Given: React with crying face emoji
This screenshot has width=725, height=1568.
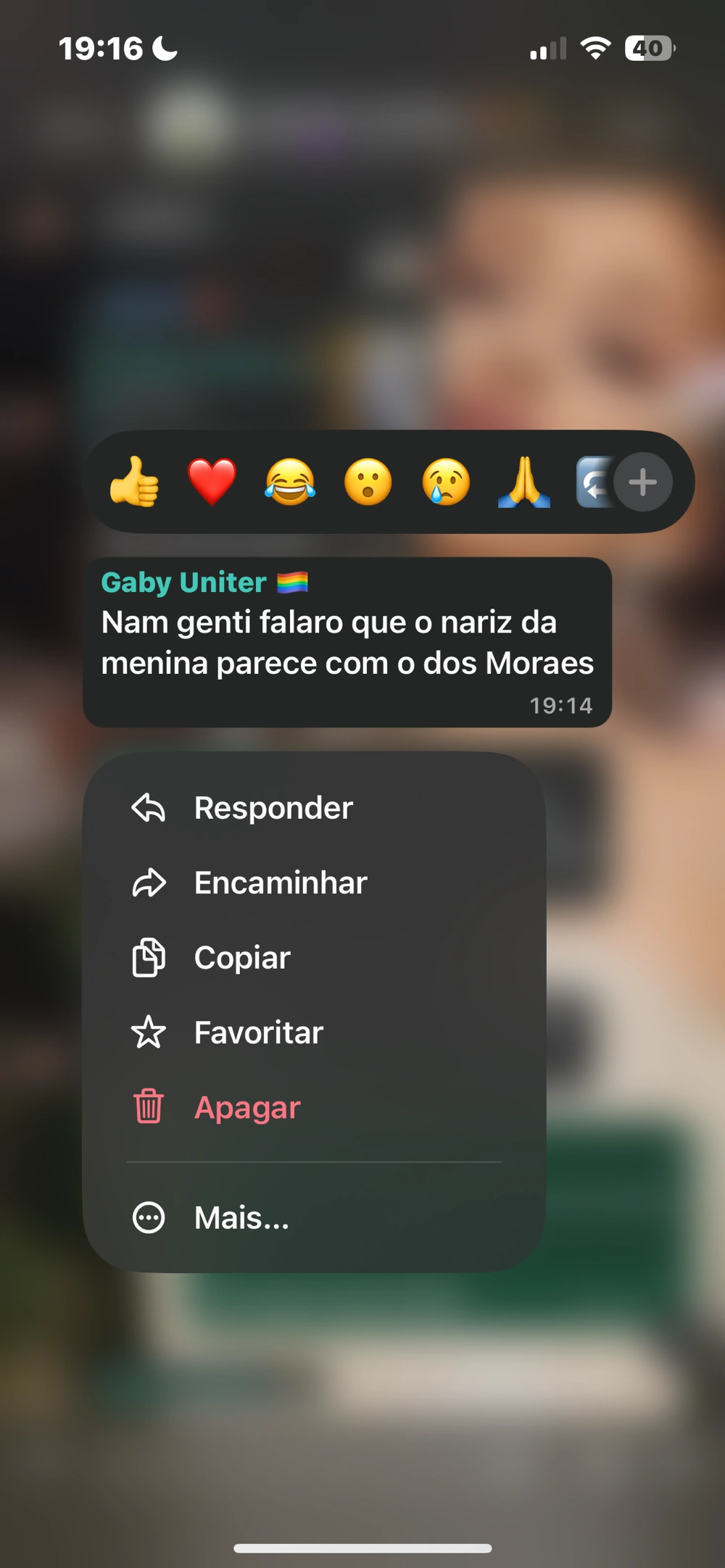Looking at the screenshot, I should click(446, 483).
